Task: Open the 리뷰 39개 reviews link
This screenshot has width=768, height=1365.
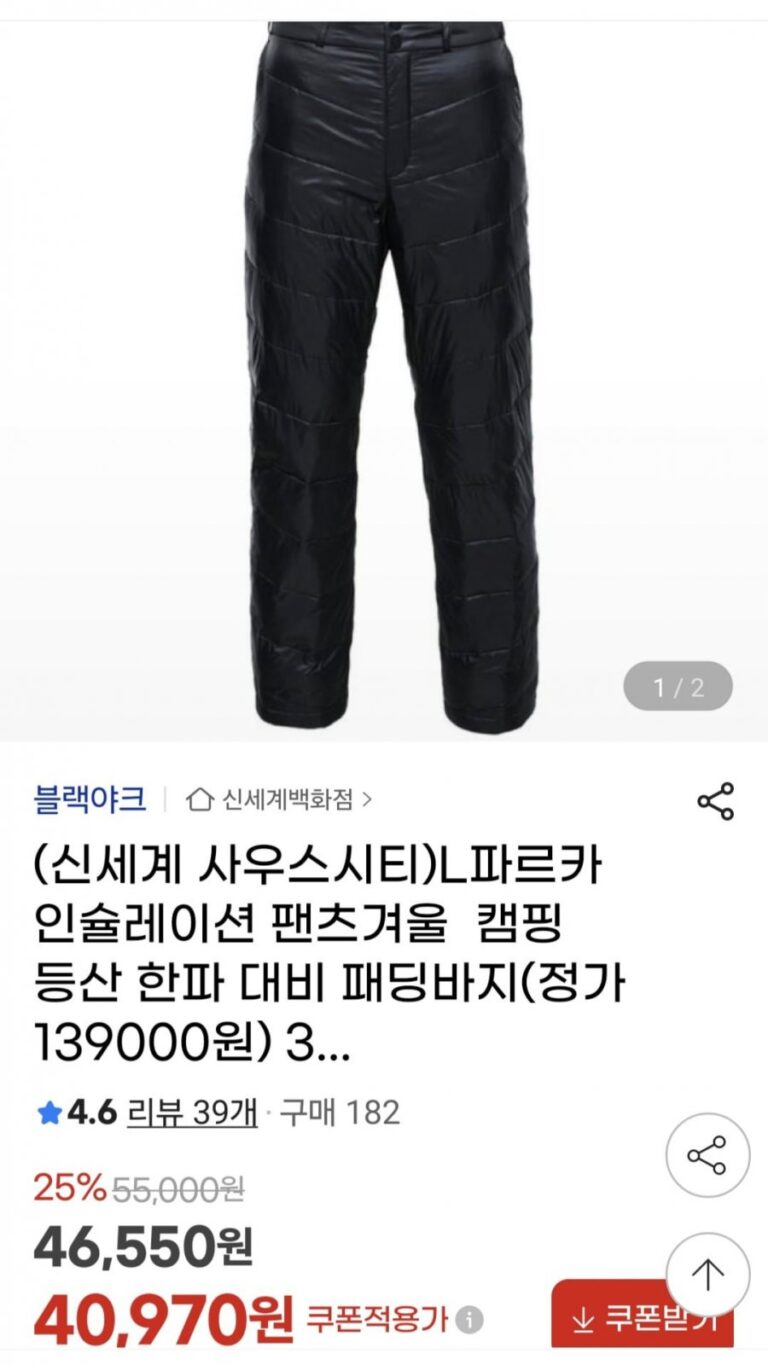Action: (x=191, y=1112)
